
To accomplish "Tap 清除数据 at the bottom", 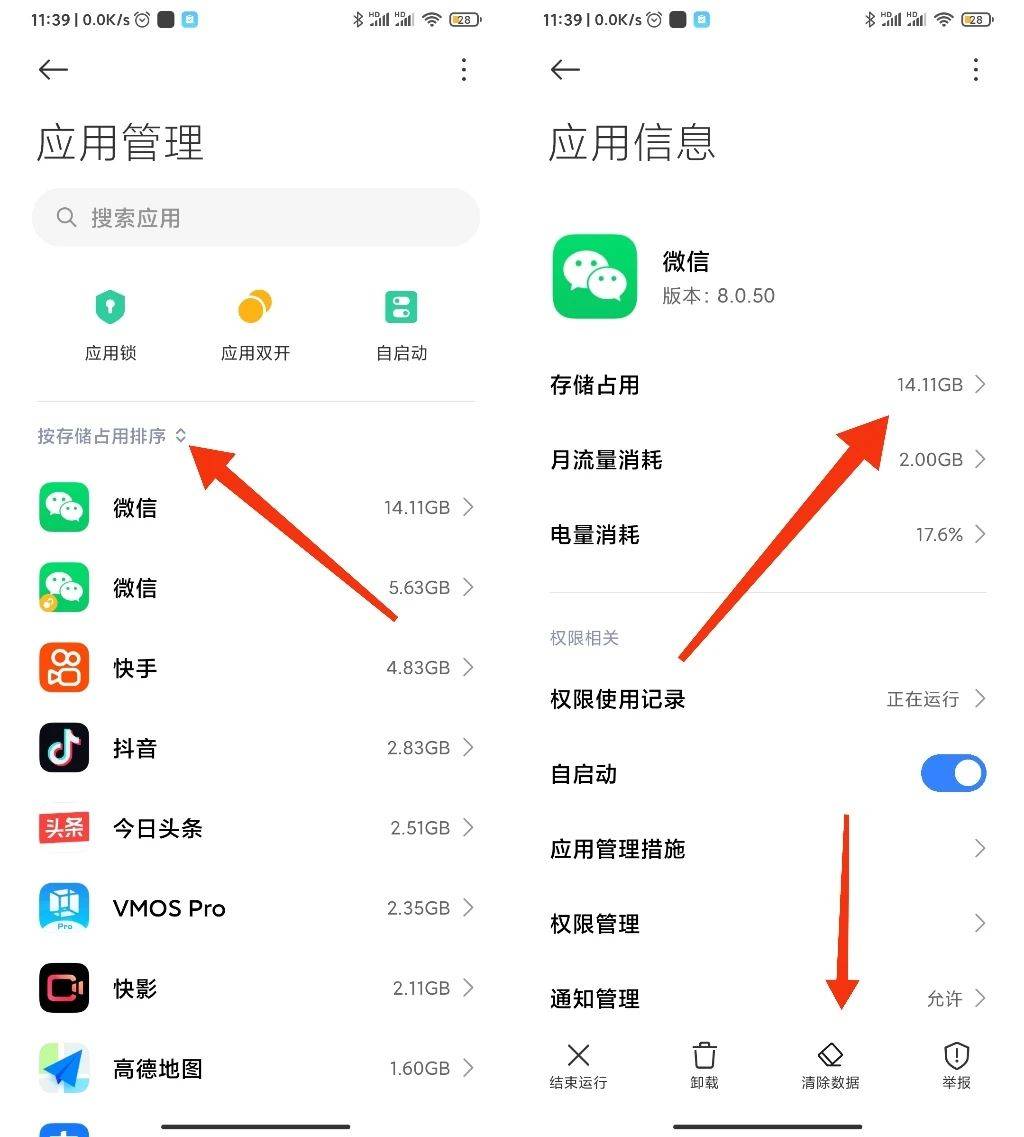I will click(x=830, y=1065).
